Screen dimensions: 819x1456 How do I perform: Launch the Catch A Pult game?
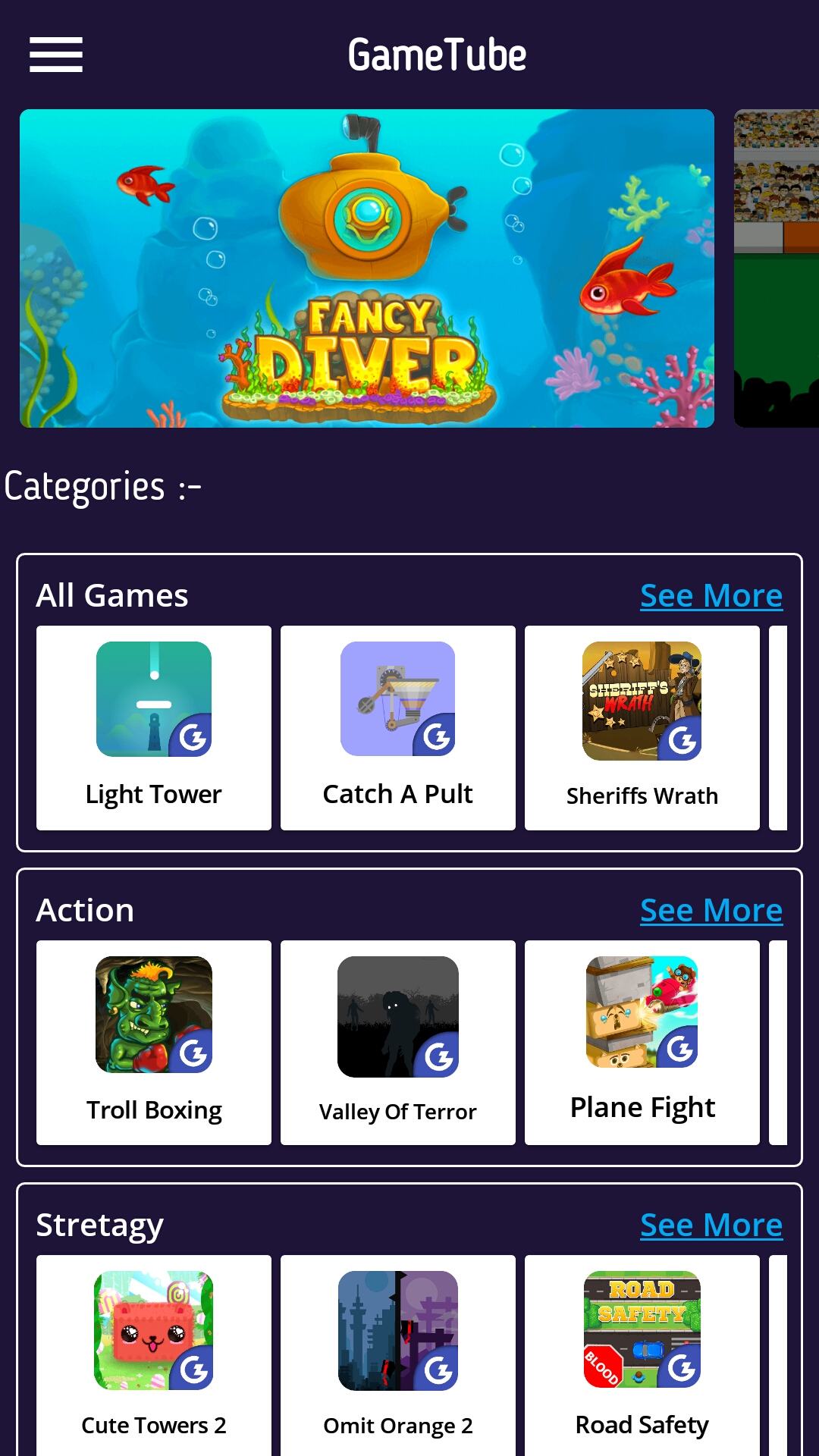click(398, 727)
